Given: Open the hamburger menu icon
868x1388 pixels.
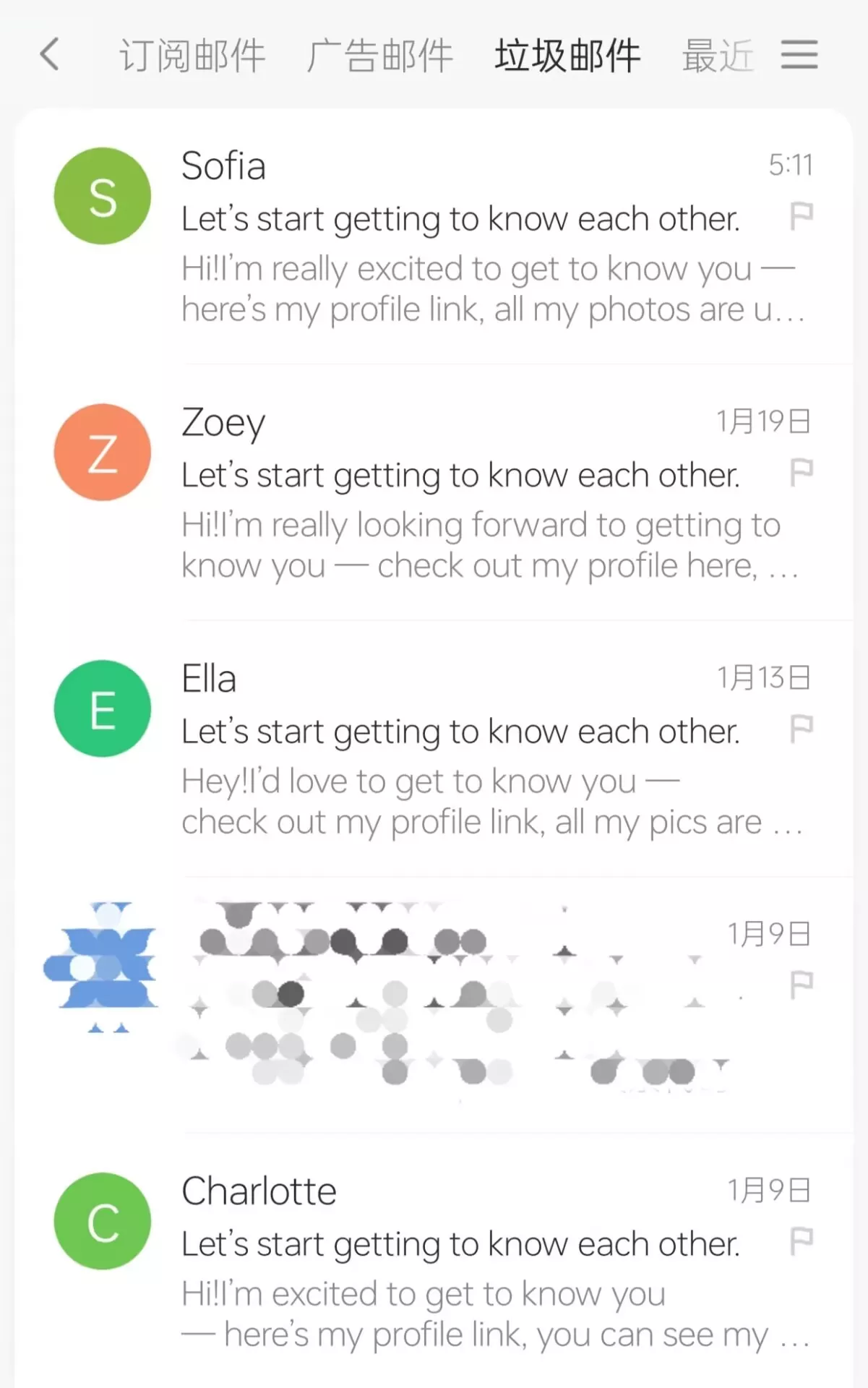Looking at the screenshot, I should click(799, 55).
